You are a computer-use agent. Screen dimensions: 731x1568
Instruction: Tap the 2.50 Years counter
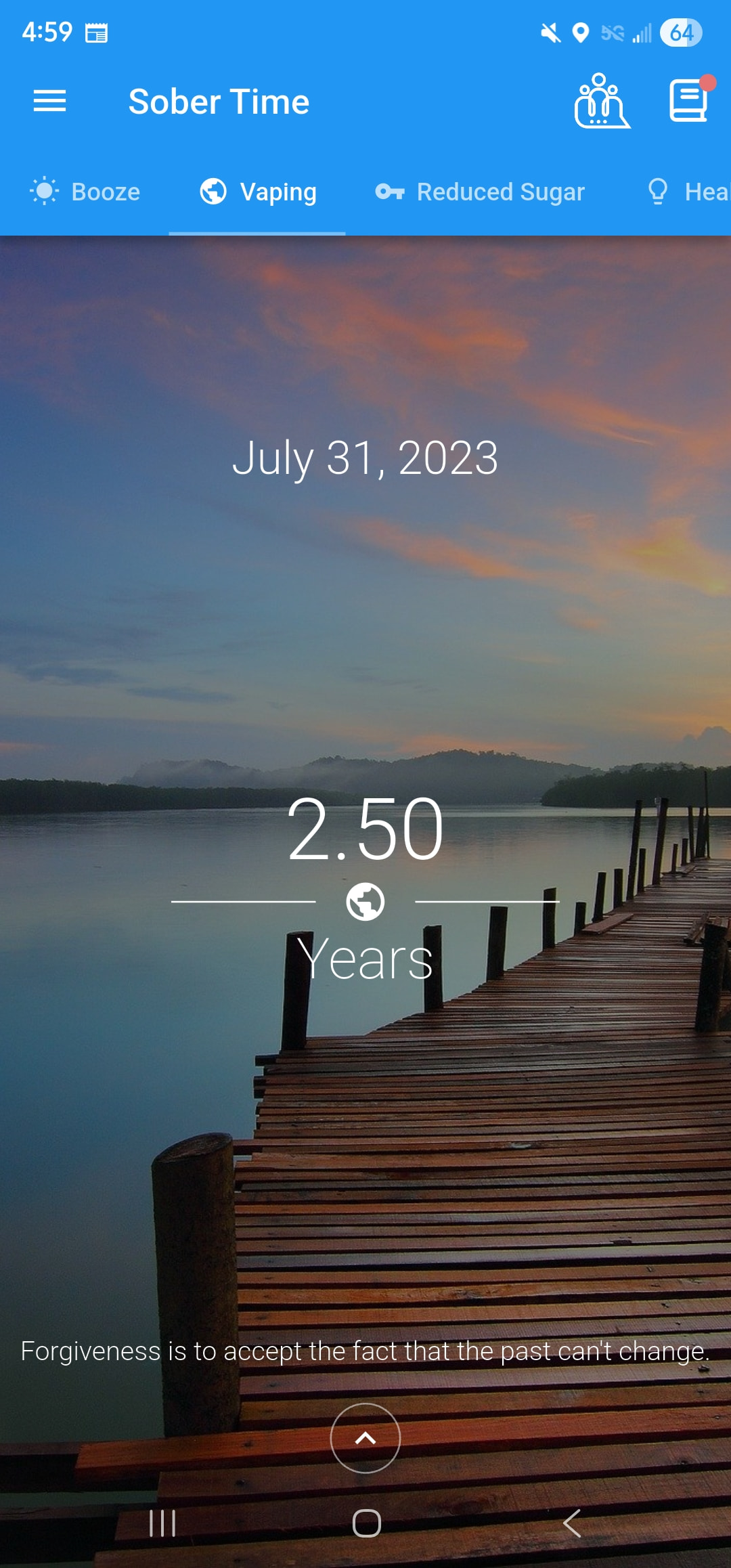pyautogui.click(x=365, y=887)
